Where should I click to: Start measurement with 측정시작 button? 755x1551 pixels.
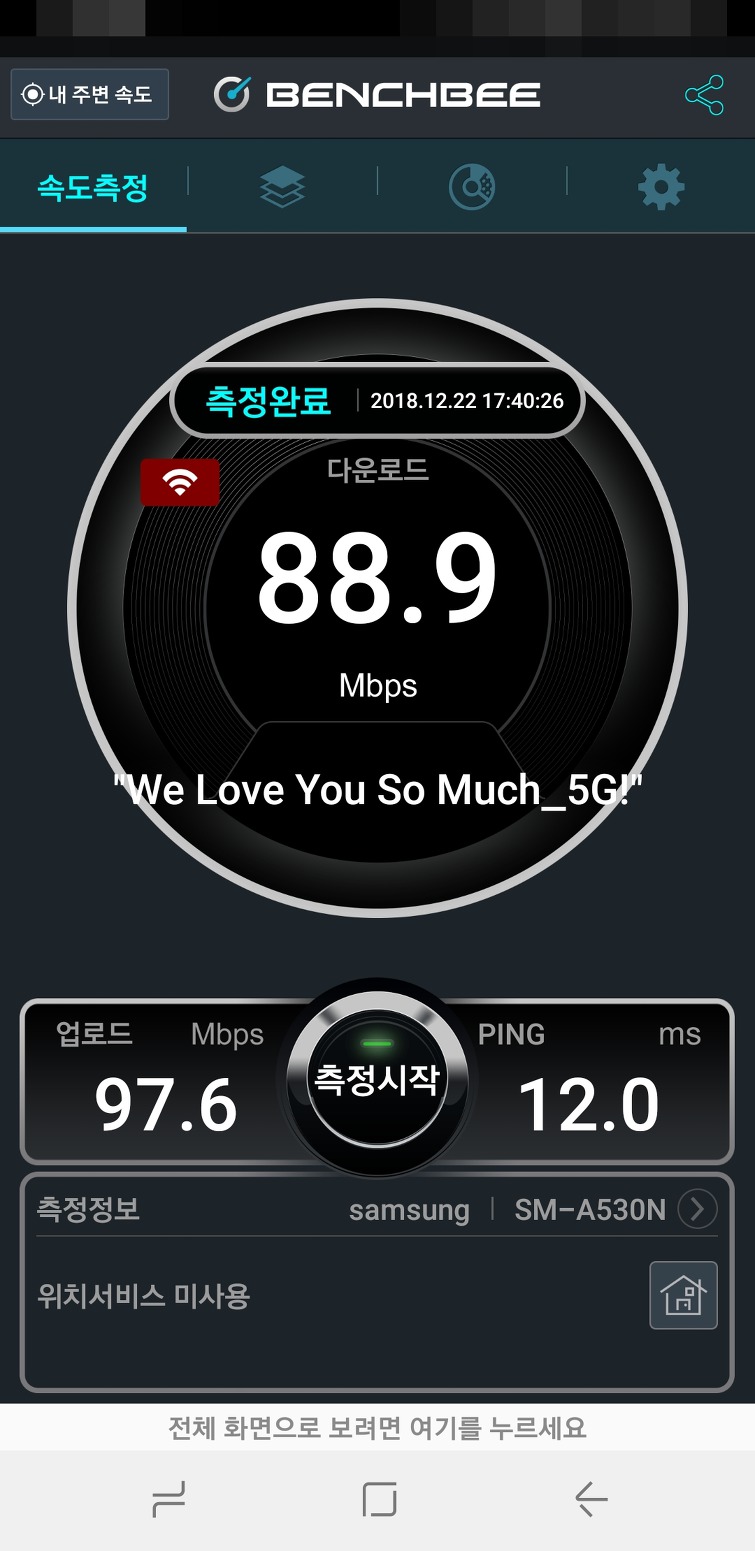pos(377,1079)
